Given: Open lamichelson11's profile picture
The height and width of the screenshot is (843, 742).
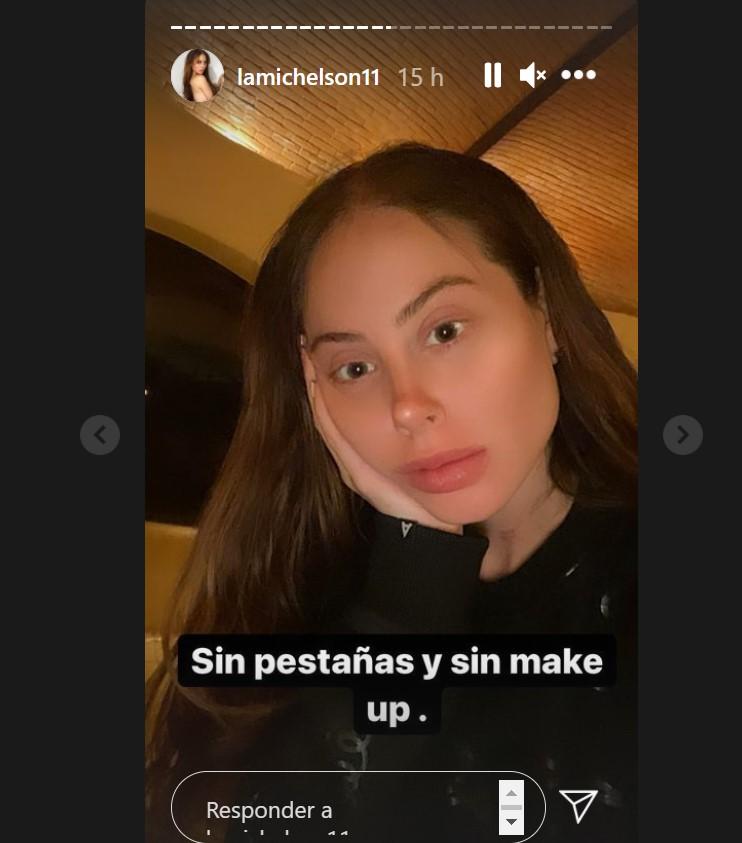Looking at the screenshot, I should (x=197, y=76).
